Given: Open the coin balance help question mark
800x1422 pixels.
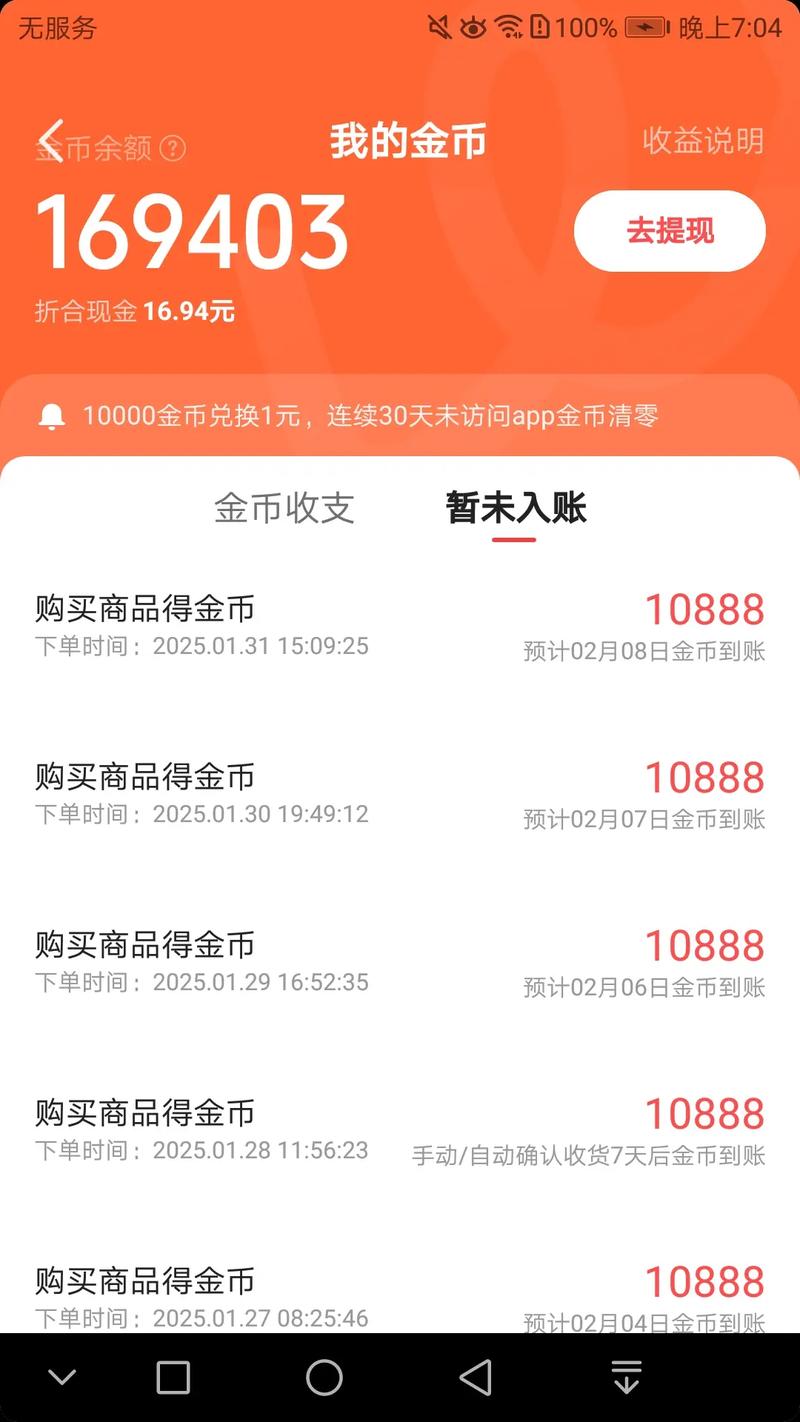Looking at the screenshot, I should point(172,150).
